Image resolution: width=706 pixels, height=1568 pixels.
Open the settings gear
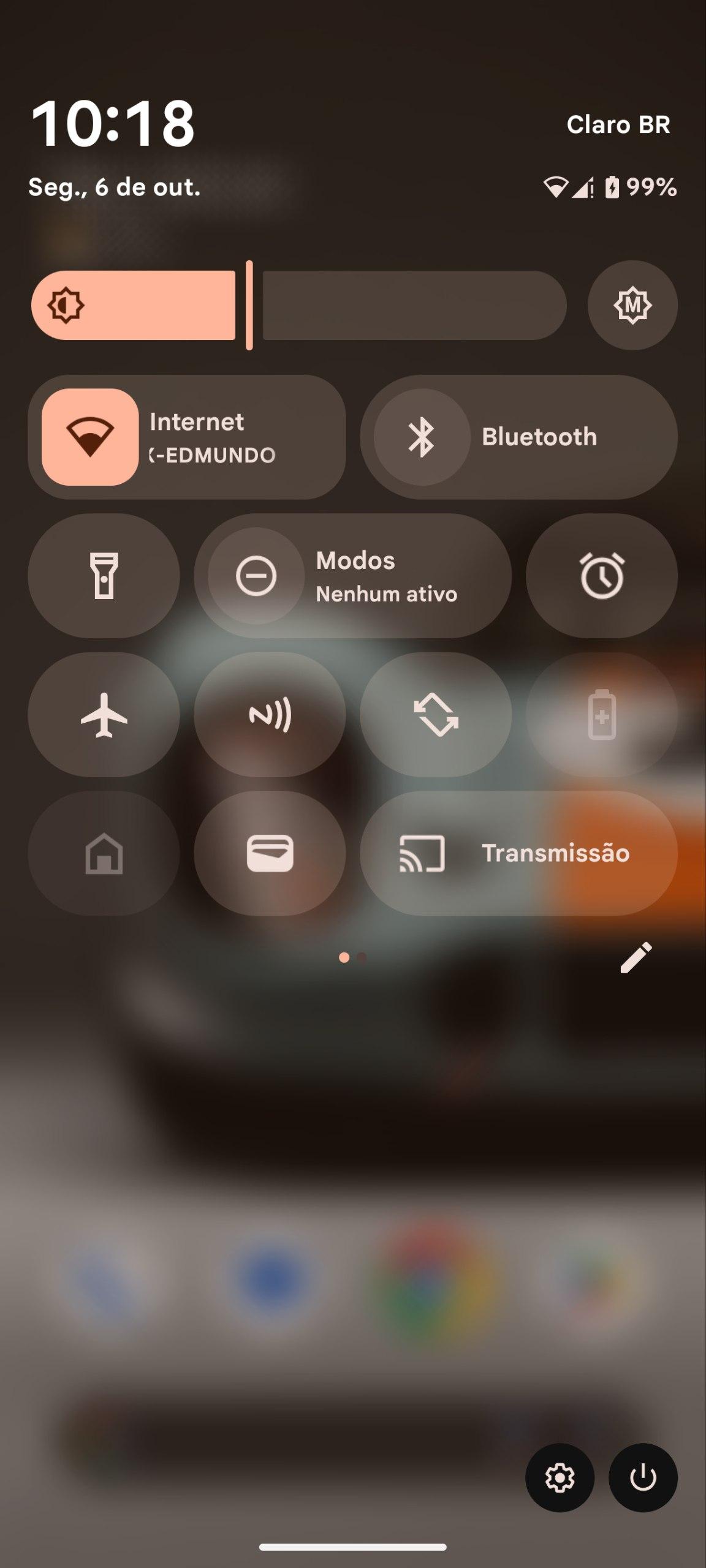pos(560,1478)
